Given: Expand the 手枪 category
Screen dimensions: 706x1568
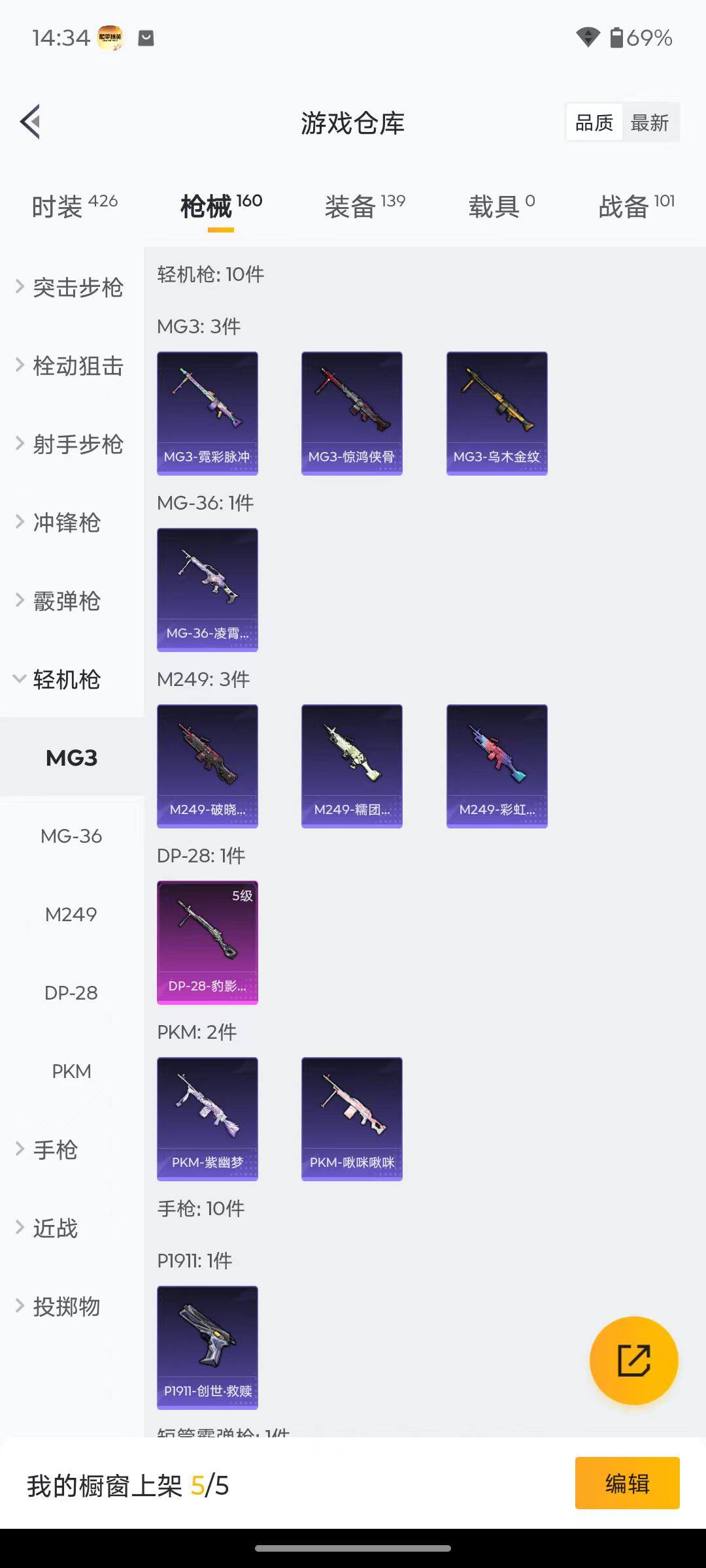Looking at the screenshot, I should (x=56, y=1149).
